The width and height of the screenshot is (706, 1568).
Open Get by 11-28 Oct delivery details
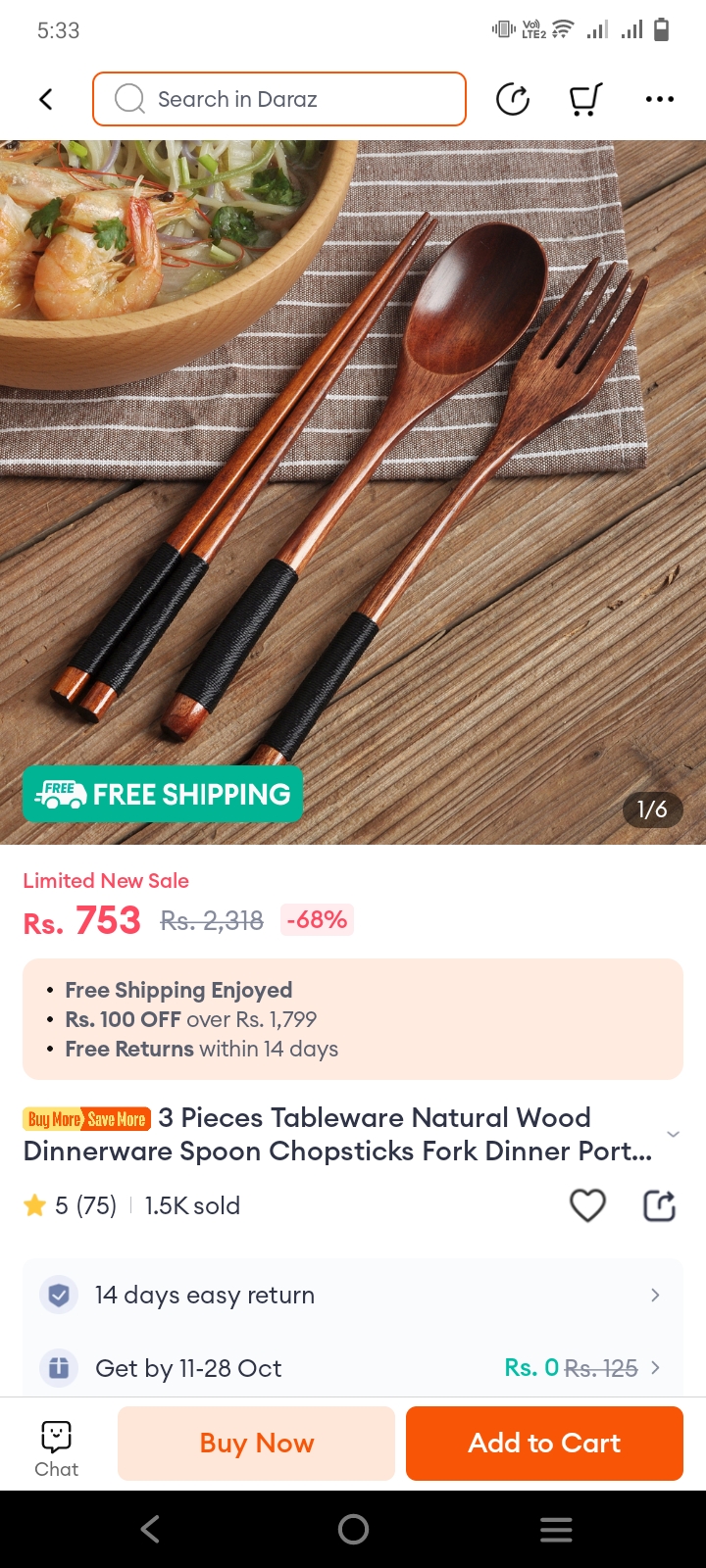(353, 1367)
